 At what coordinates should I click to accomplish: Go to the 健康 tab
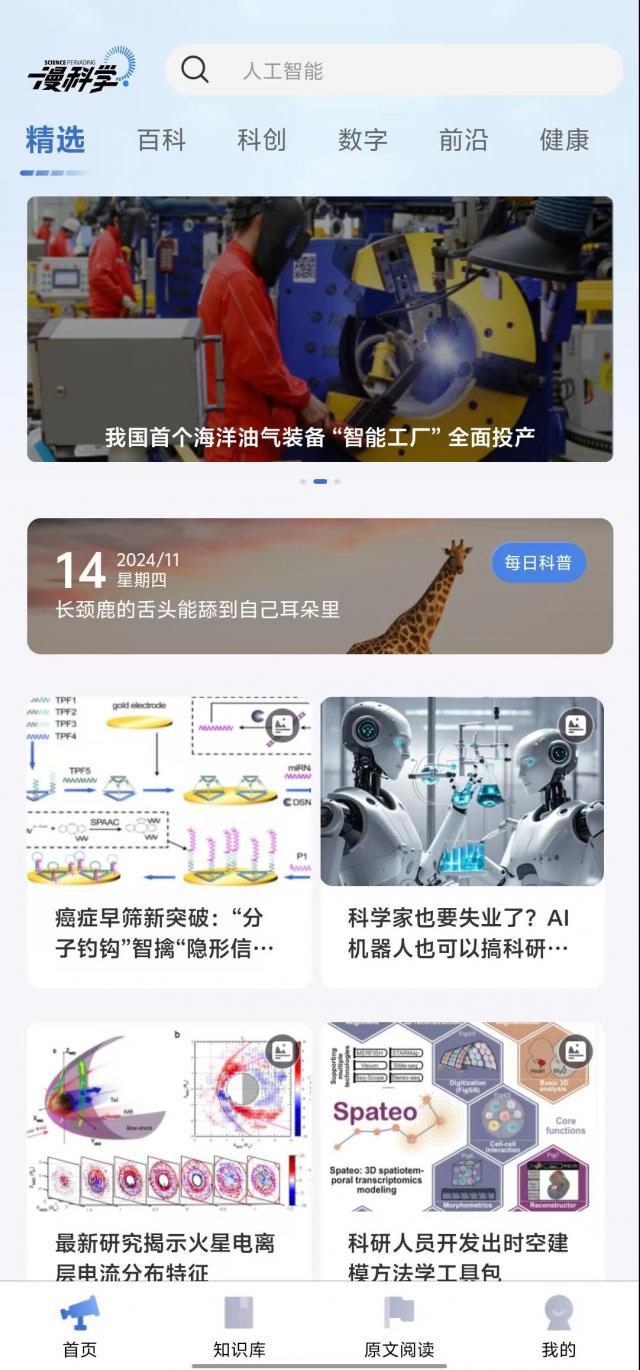(564, 140)
